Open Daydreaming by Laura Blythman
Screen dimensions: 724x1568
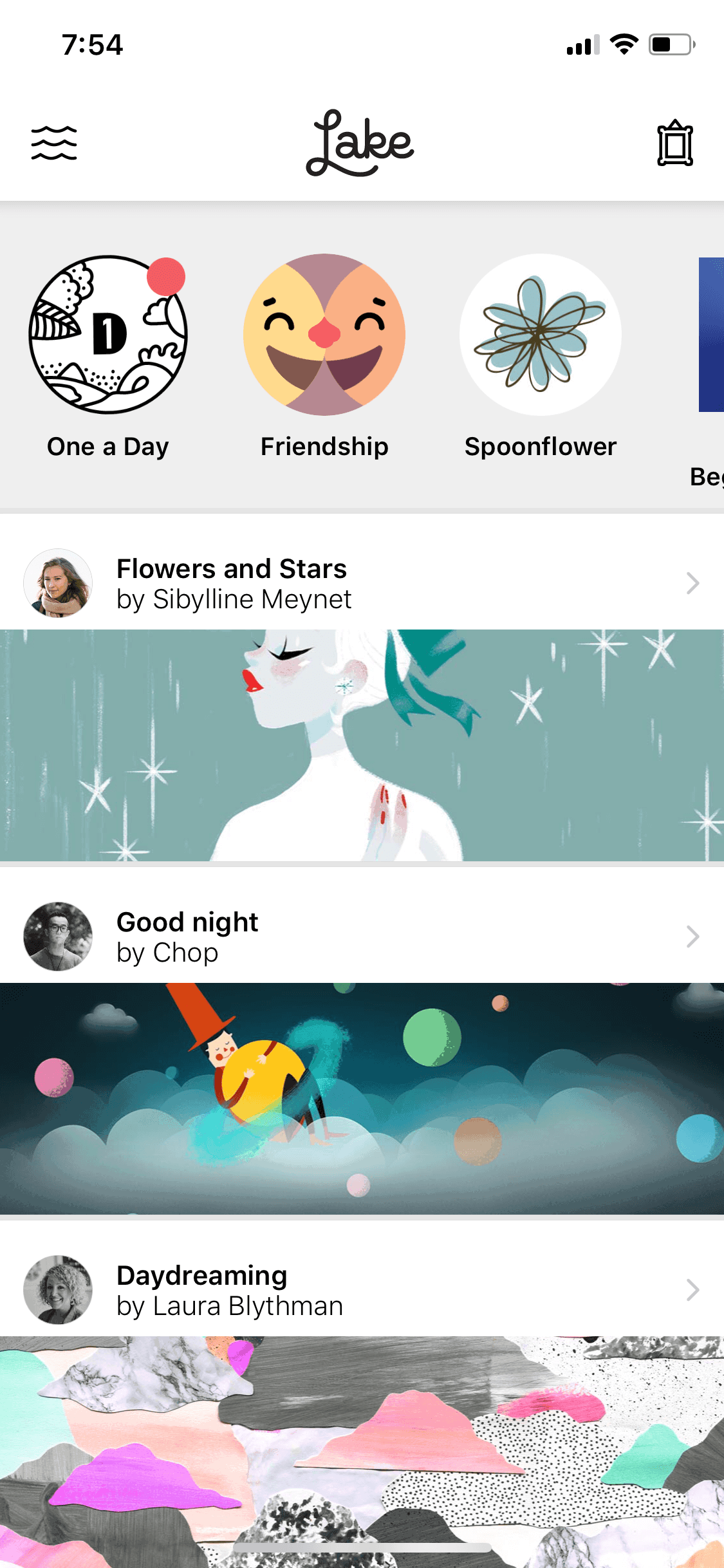coord(362,1290)
